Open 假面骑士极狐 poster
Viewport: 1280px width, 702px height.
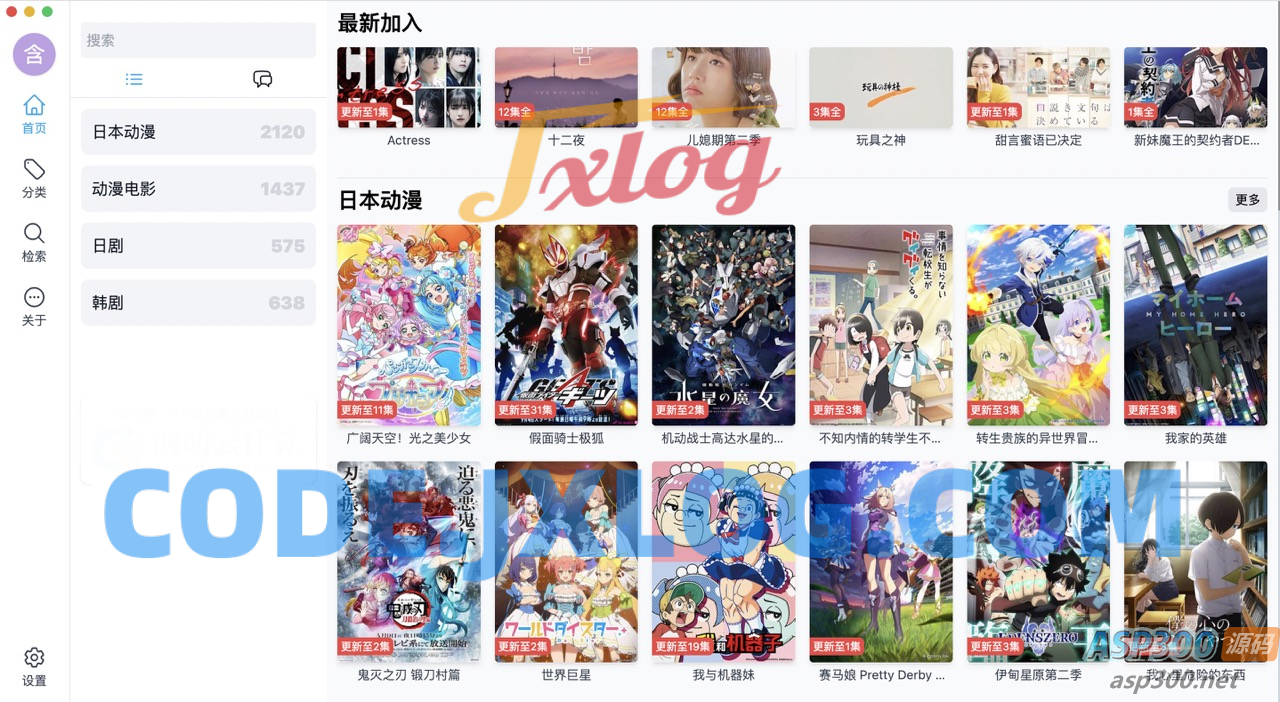pyautogui.click(x=566, y=325)
